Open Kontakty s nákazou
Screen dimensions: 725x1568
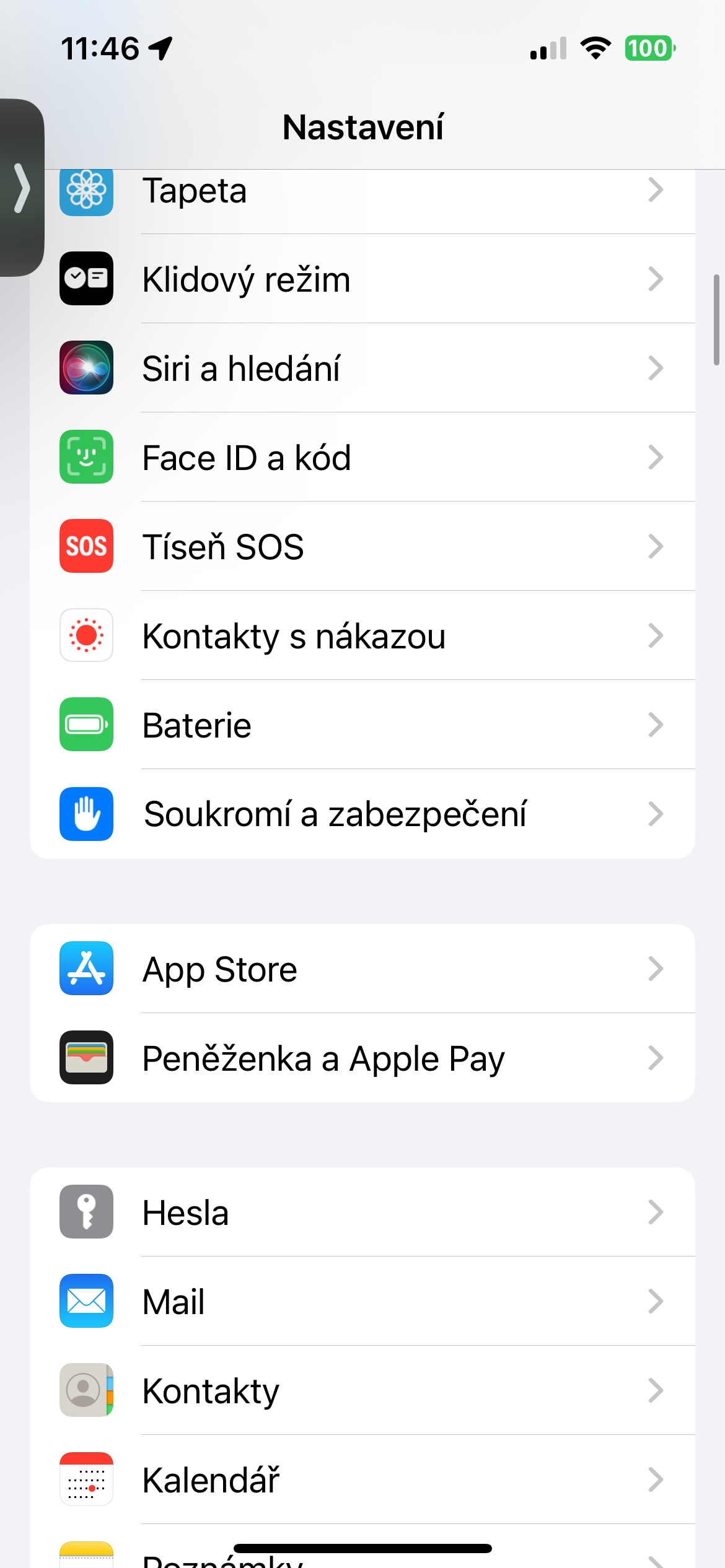click(362, 635)
